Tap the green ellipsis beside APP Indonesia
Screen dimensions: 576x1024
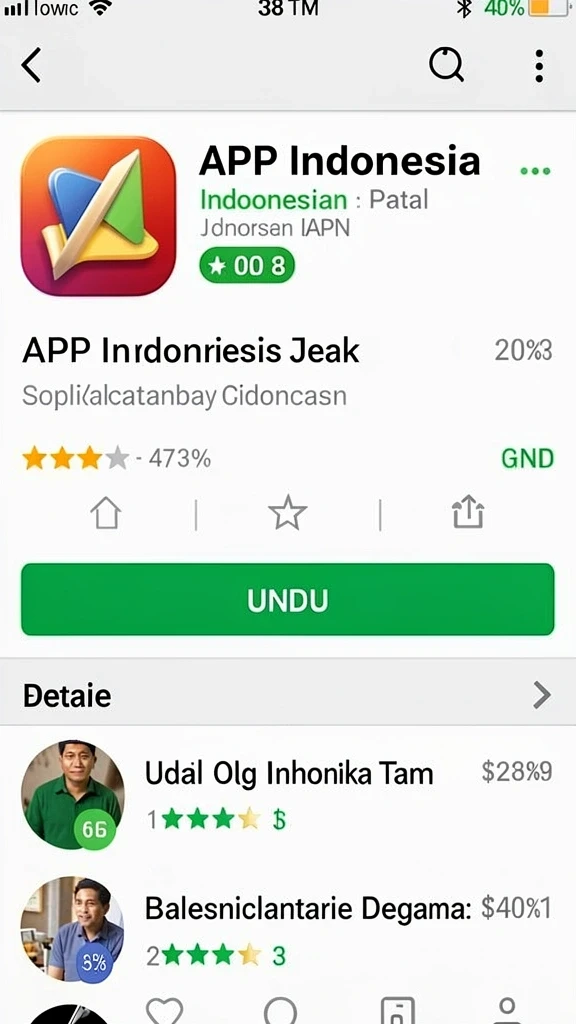click(536, 171)
